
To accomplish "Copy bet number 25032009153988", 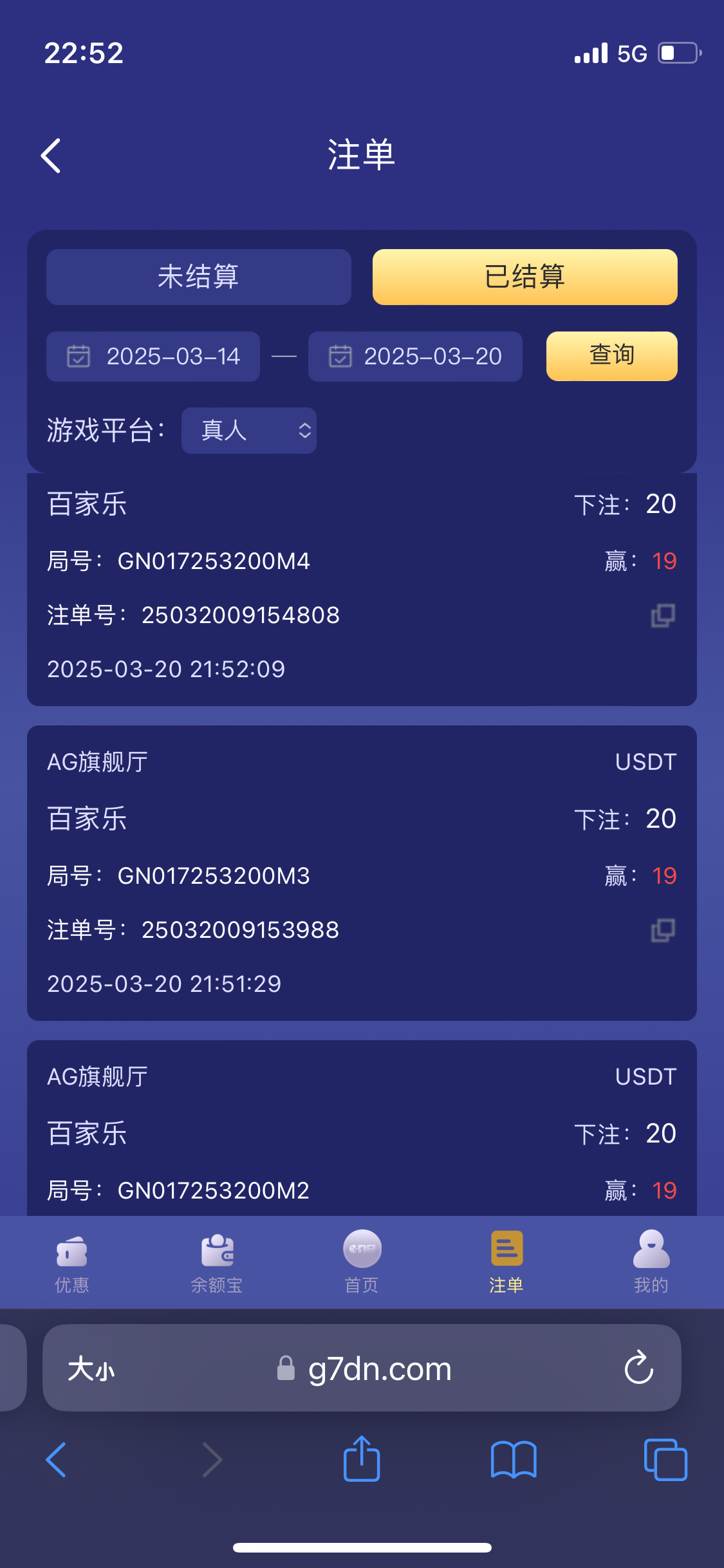I will 663,930.
